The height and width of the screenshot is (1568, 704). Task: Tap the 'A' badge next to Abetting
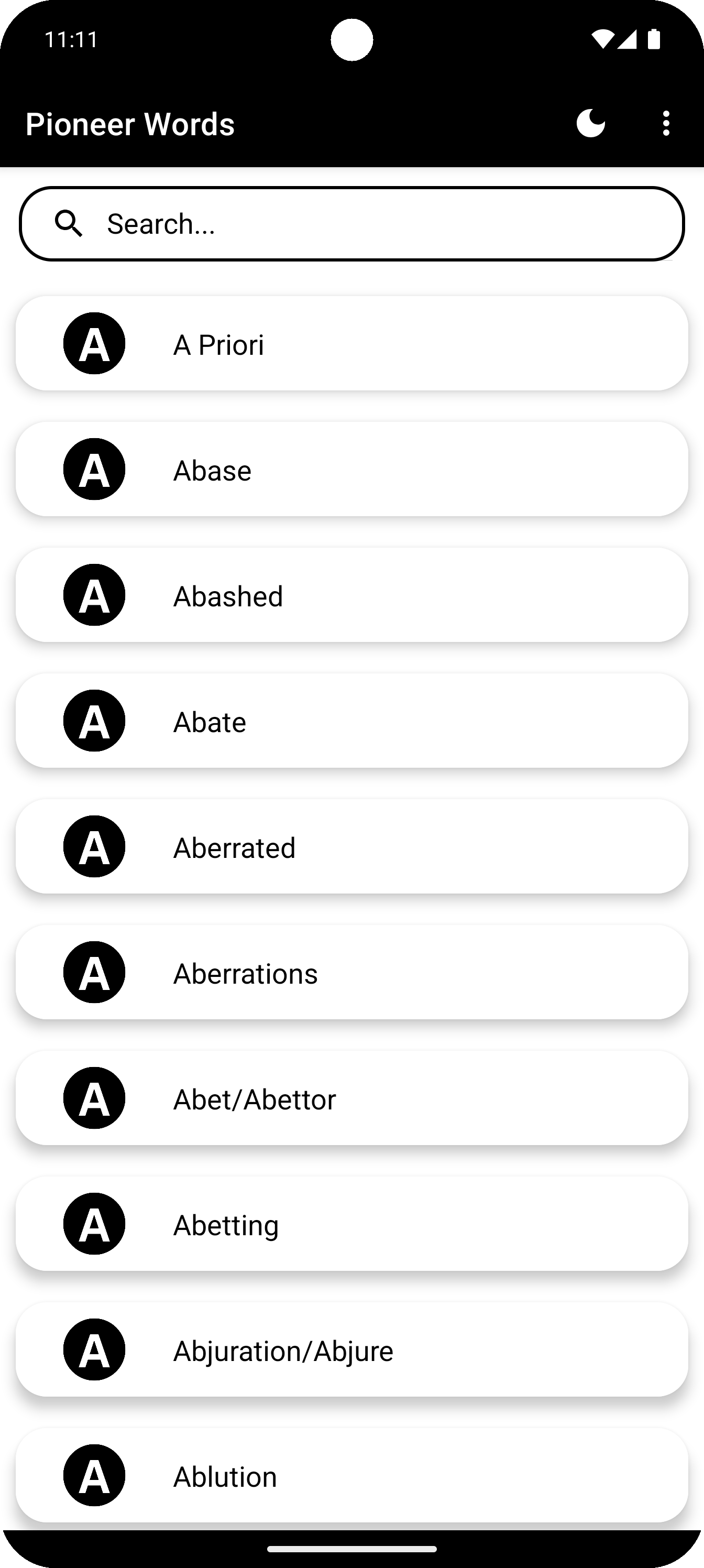tap(93, 1224)
